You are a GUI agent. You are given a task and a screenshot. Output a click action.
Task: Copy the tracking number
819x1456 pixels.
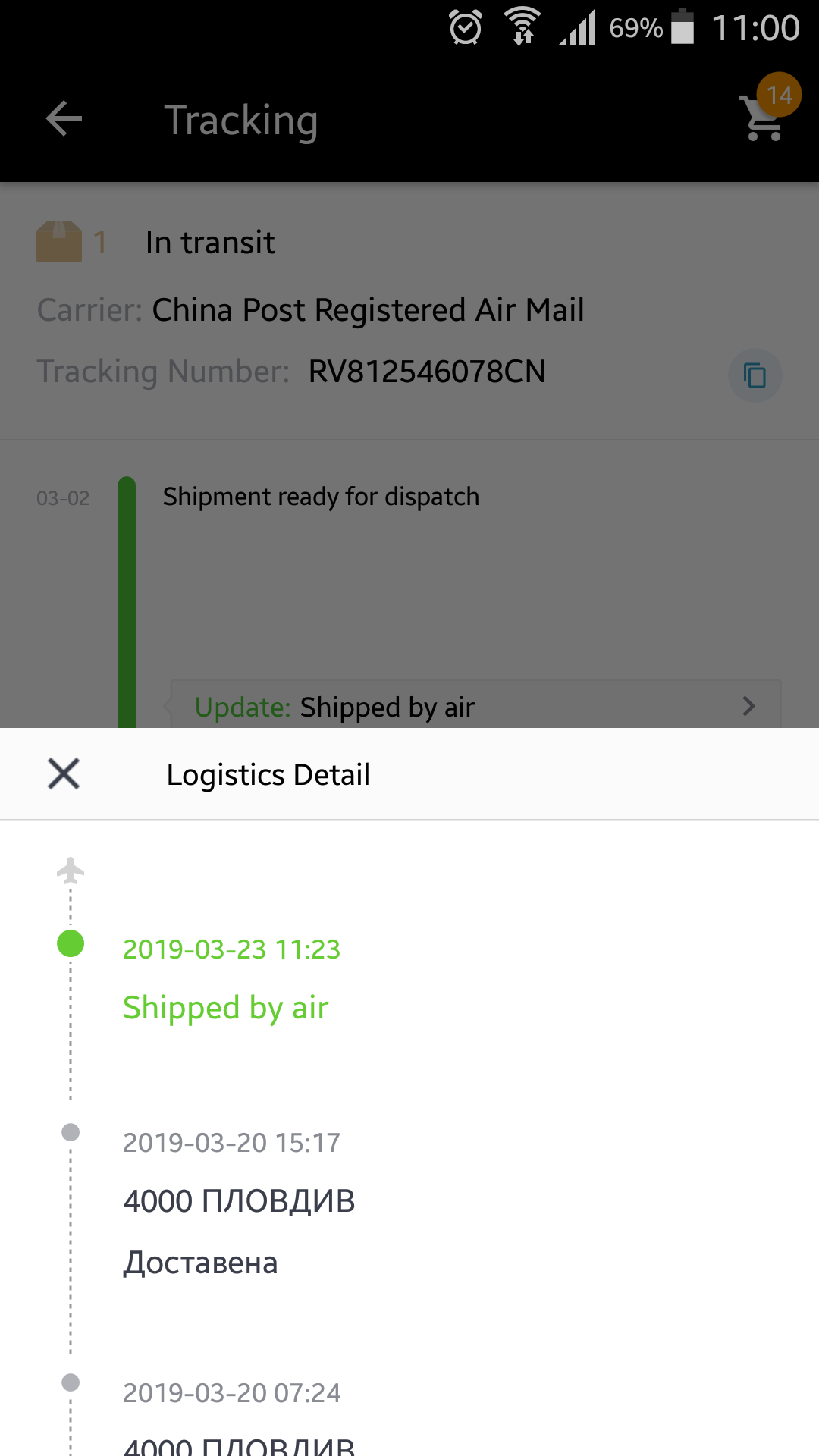coord(755,375)
